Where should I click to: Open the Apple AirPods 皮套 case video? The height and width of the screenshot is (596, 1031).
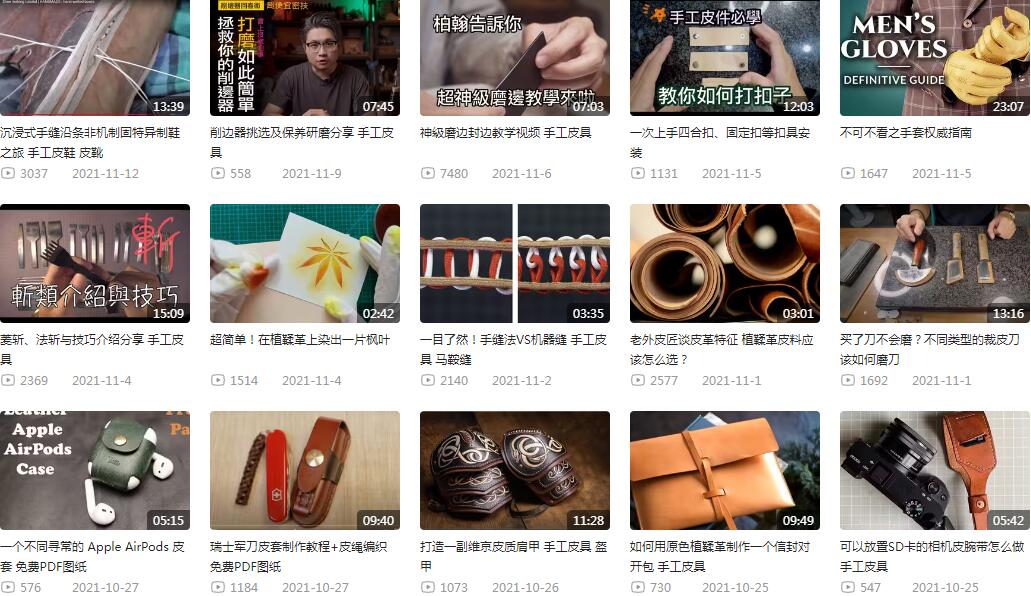tap(94, 470)
